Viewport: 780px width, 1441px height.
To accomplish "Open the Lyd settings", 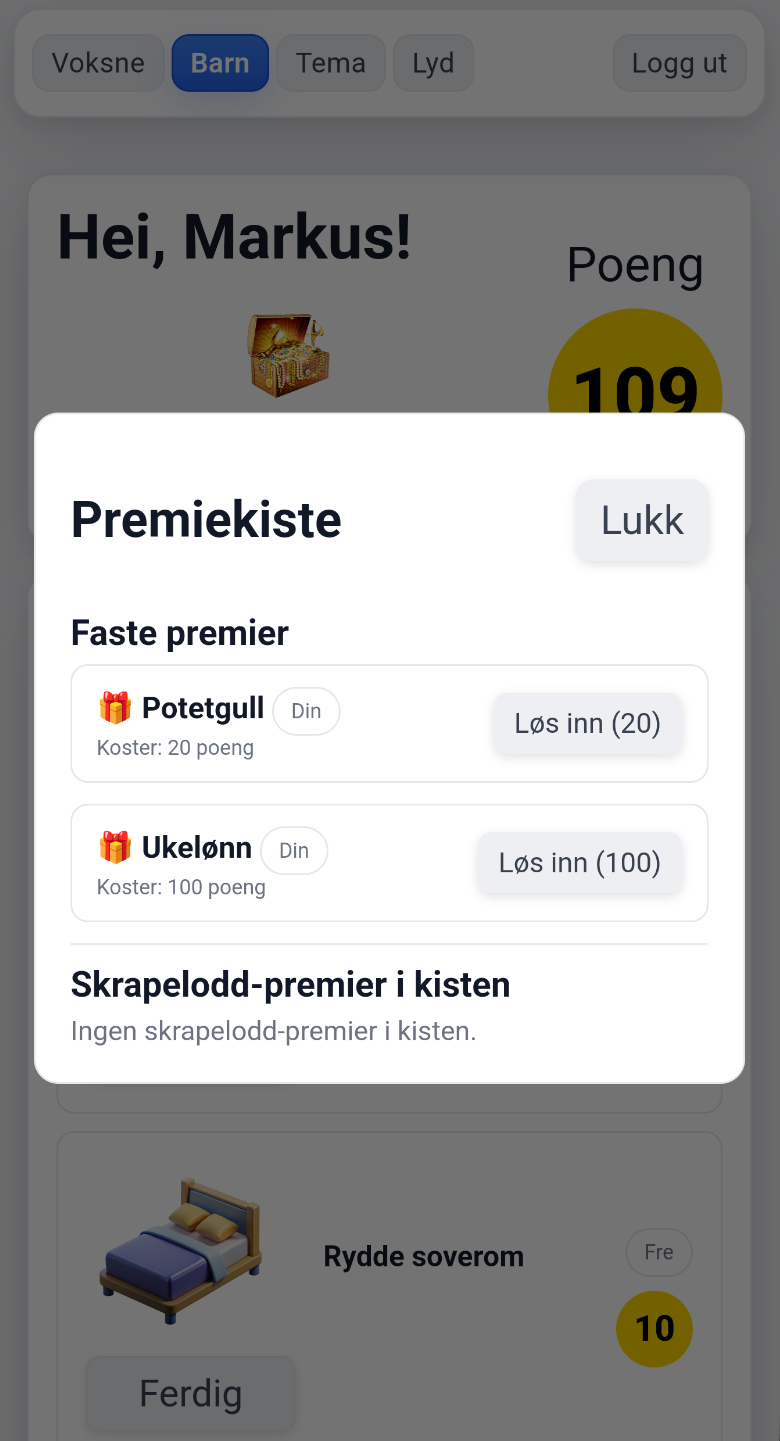I will point(433,62).
